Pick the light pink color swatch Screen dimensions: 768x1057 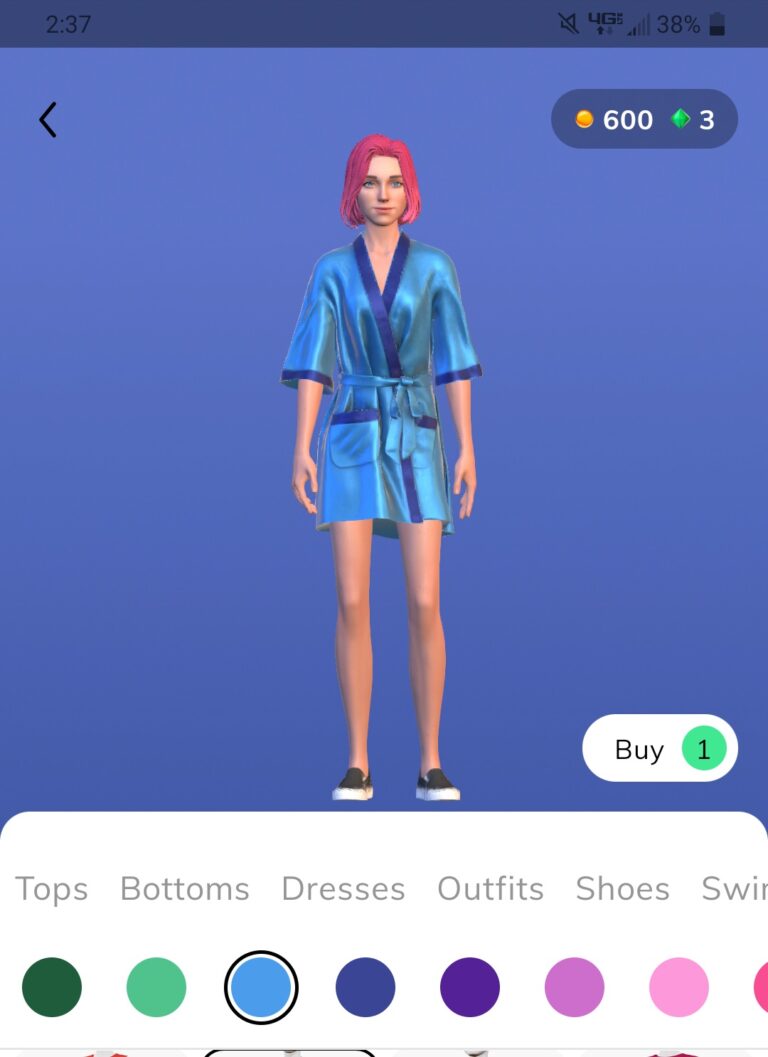(x=679, y=987)
